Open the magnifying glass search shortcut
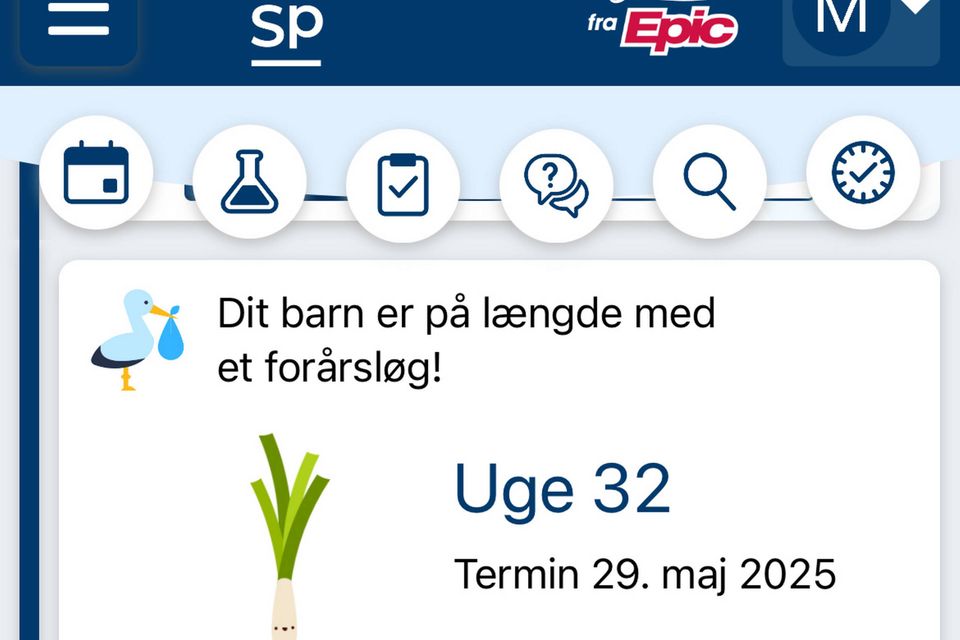The width and height of the screenshot is (960, 640). tap(710, 182)
